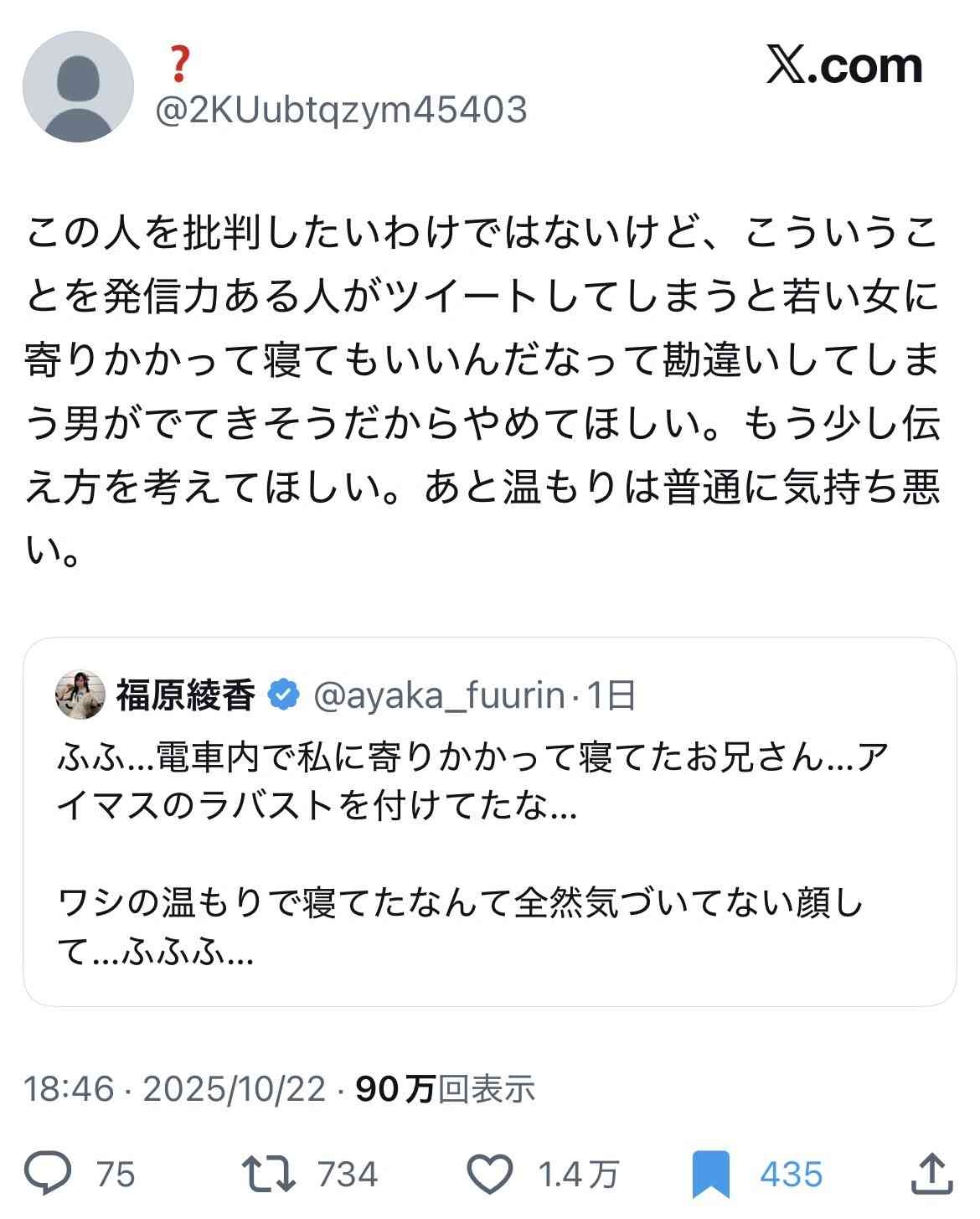Viewport: 980px width, 1219px height.
Task: Reply to this post
Action: point(48,1173)
